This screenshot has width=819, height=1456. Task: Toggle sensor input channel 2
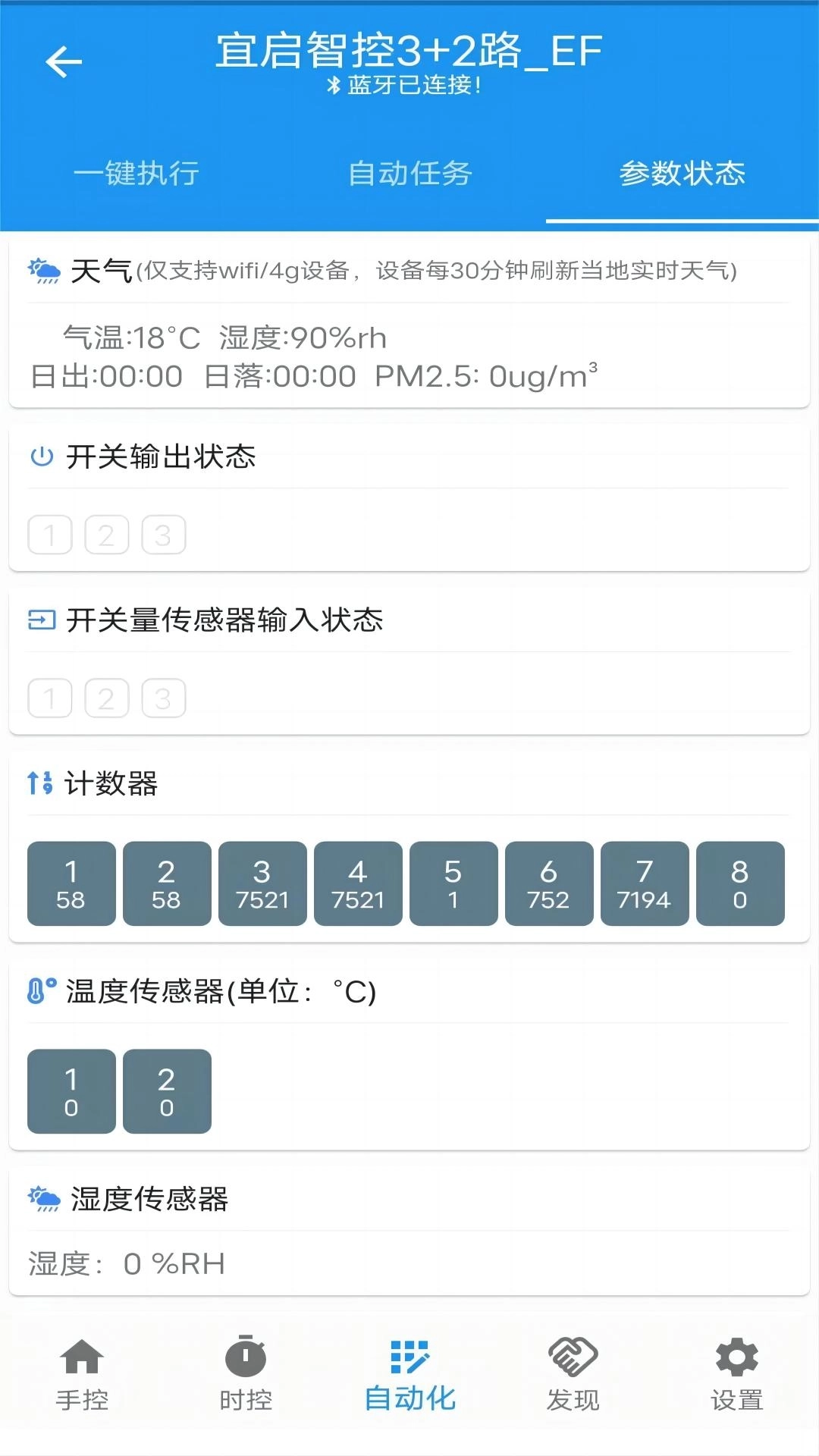point(106,697)
